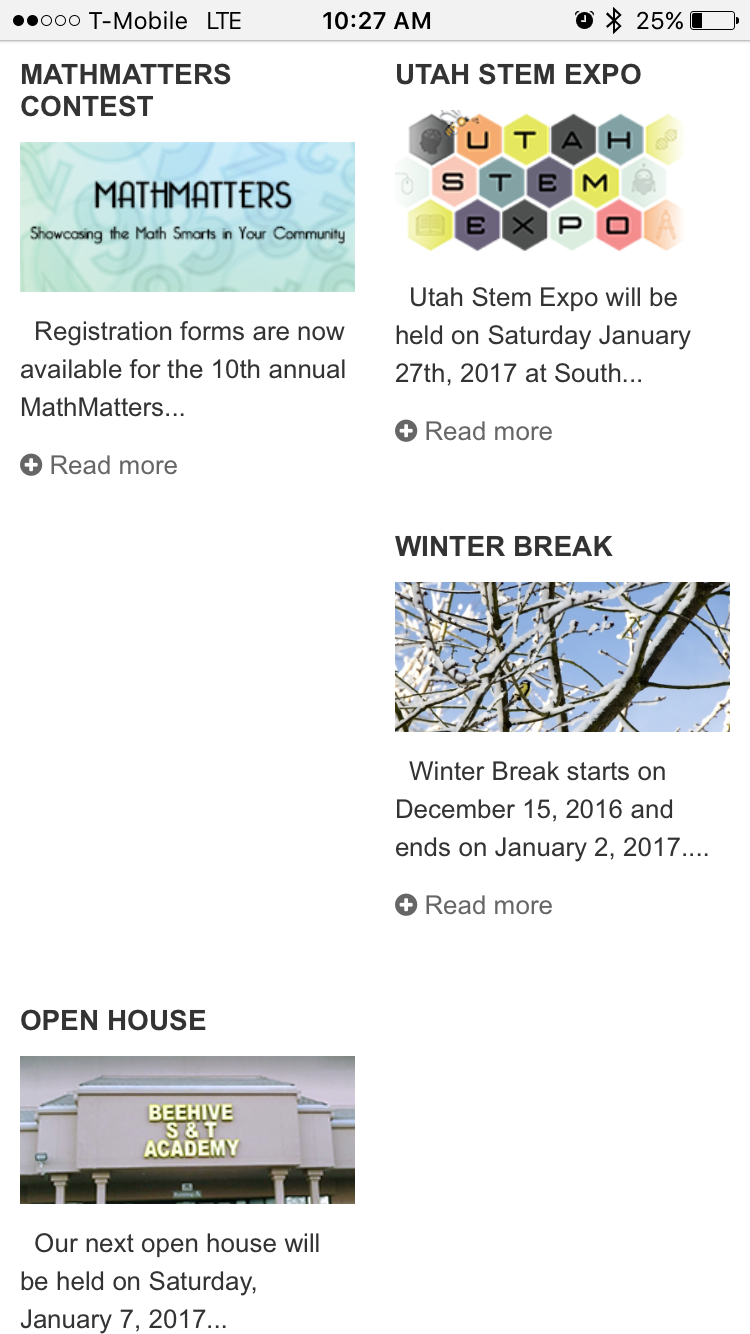
Task: Open Read more under MathMatters Contest
Action: [x=99, y=465]
